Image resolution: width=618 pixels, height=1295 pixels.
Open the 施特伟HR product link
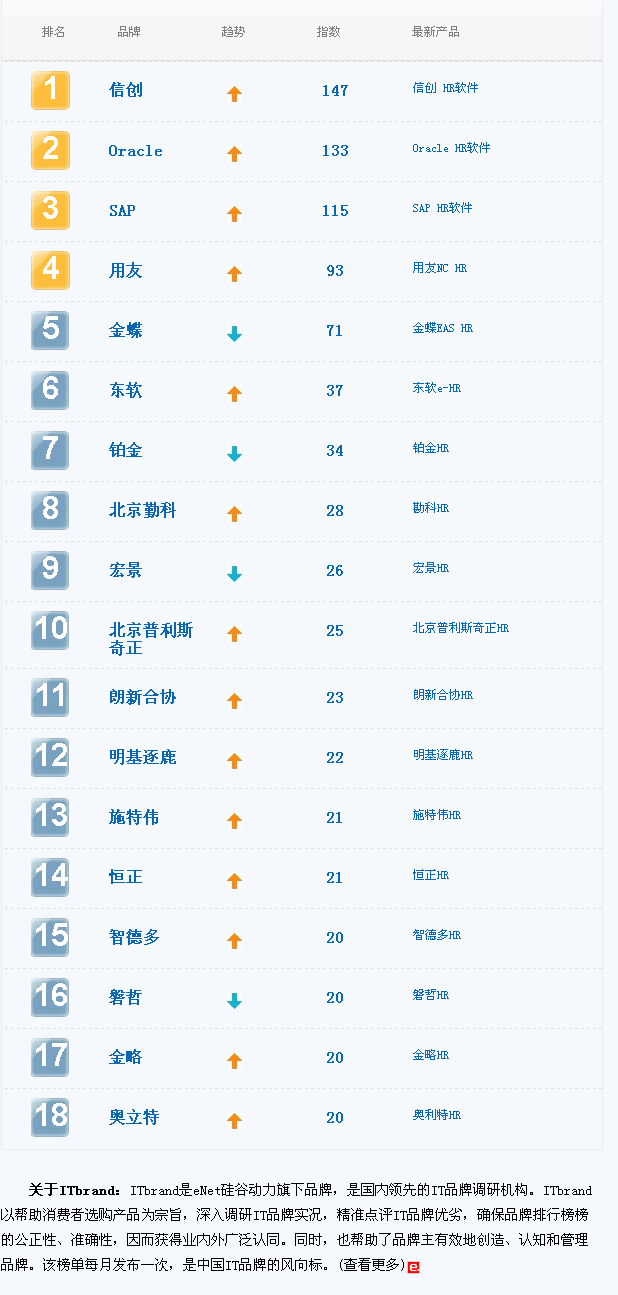[436, 815]
